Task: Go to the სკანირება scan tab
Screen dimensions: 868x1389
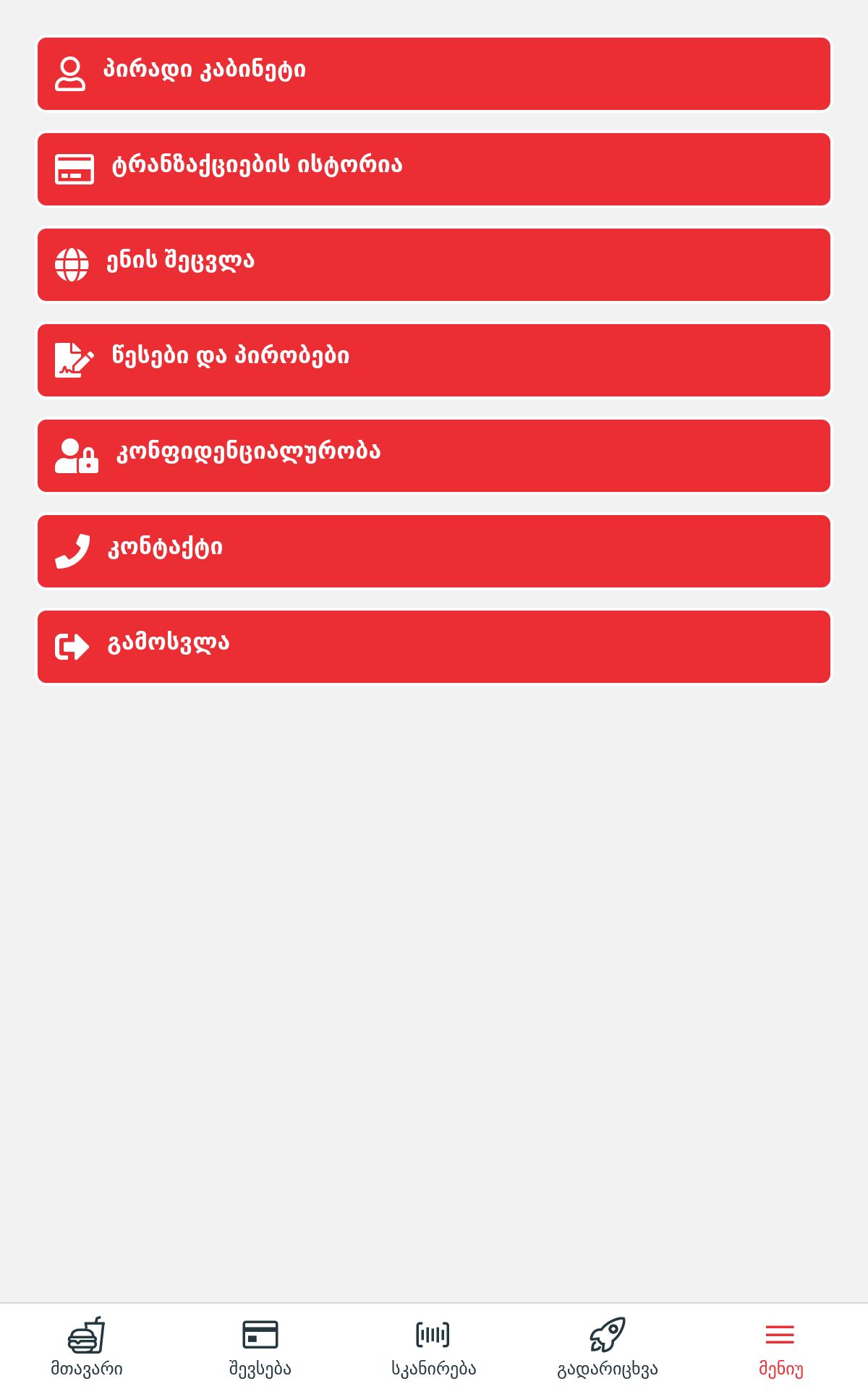Action: pyautogui.click(x=434, y=1347)
